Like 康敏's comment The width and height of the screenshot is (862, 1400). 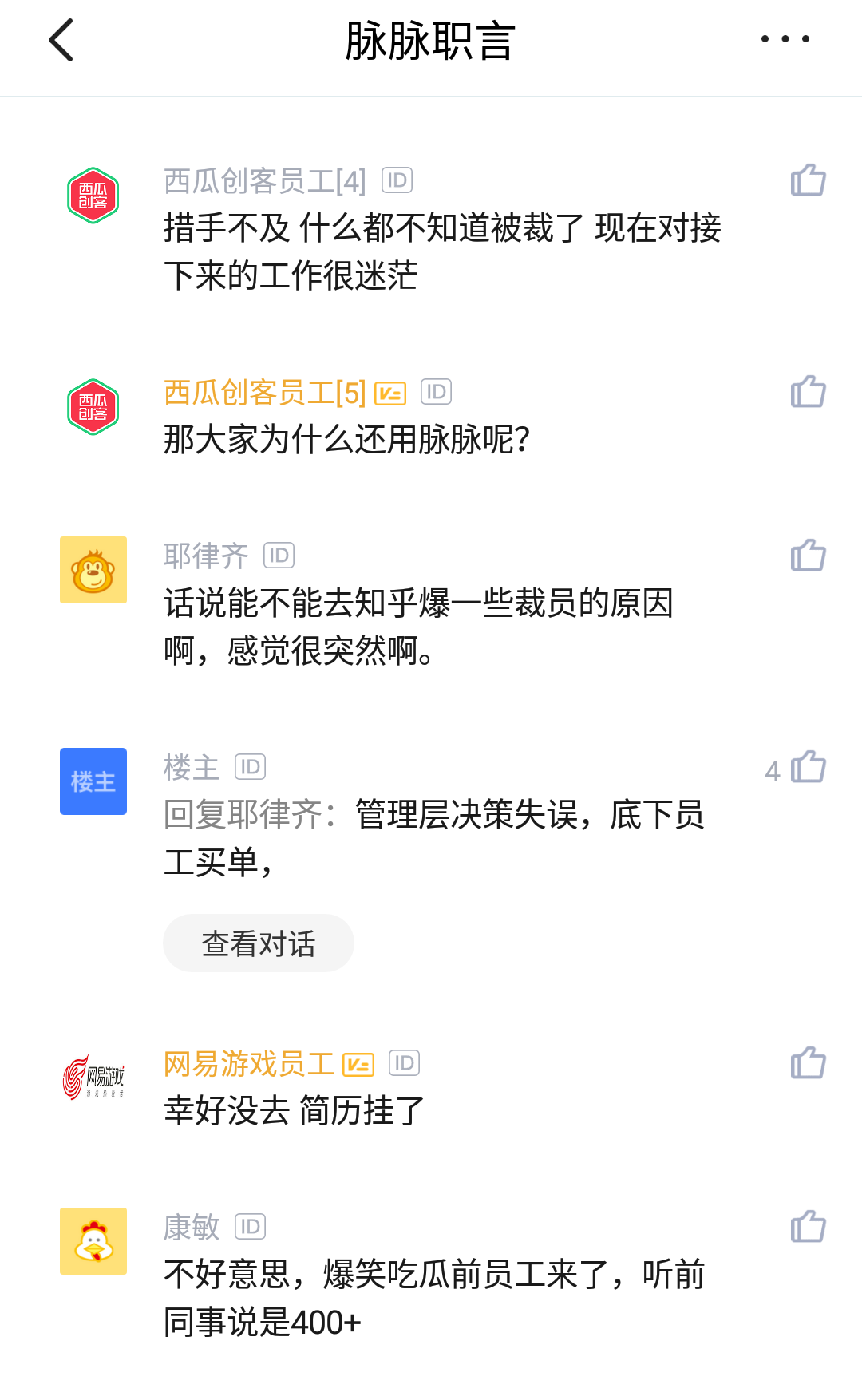tap(808, 1226)
